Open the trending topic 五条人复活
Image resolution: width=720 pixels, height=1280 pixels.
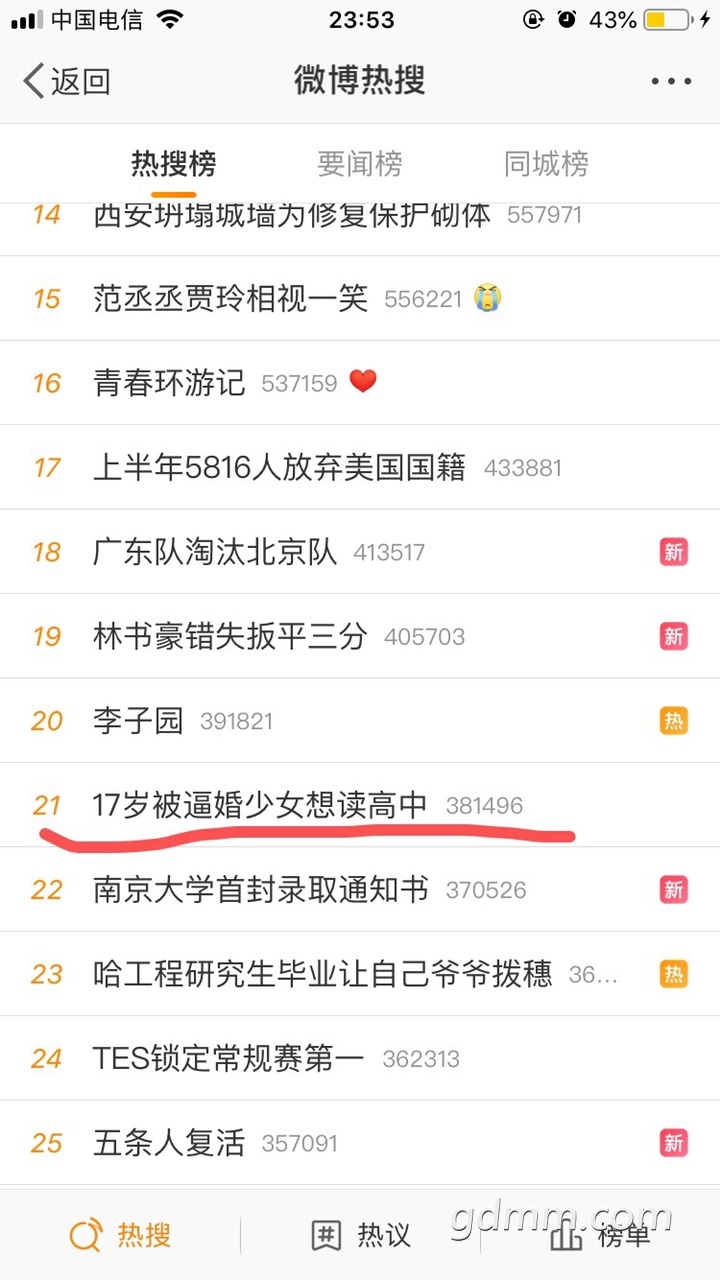(169, 1143)
